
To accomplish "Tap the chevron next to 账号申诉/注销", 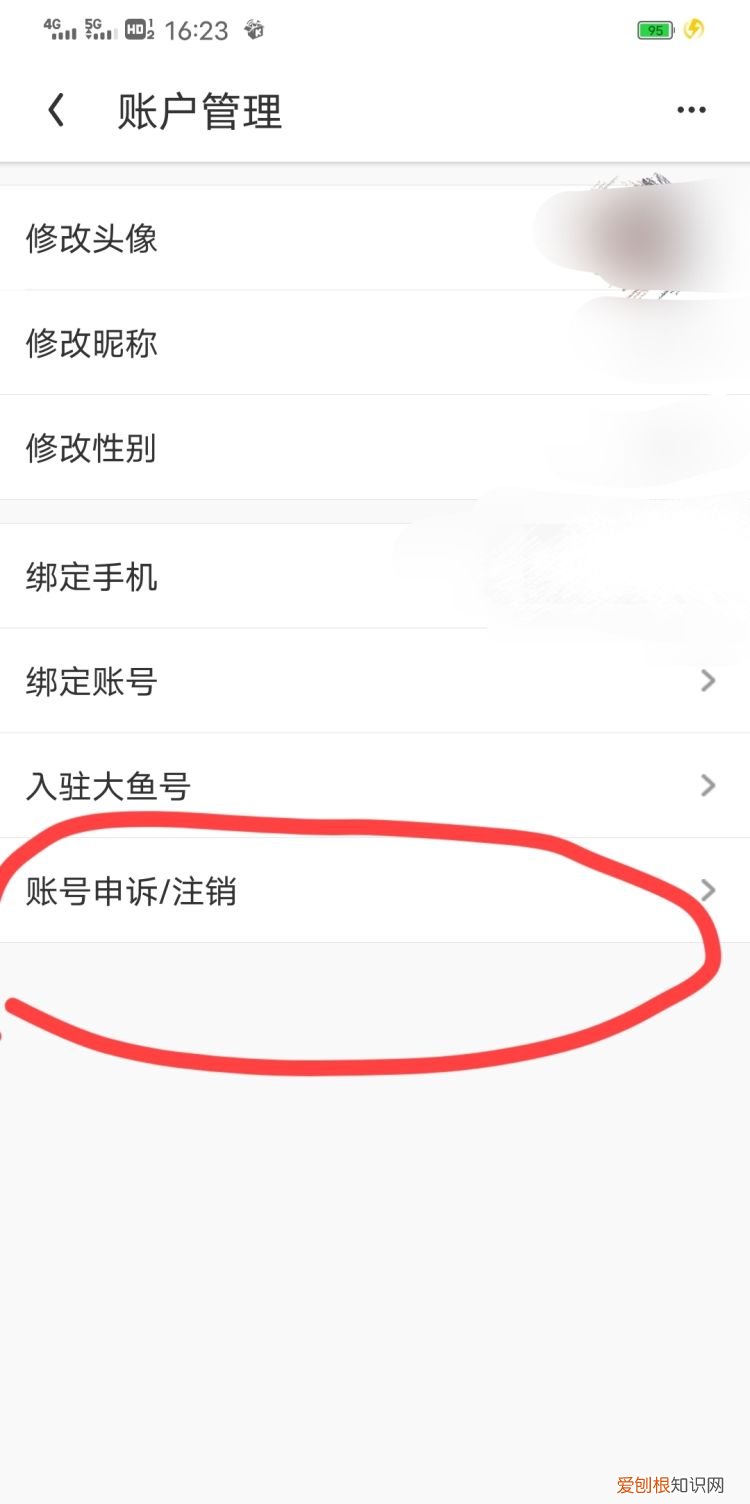I will point(710,890).
